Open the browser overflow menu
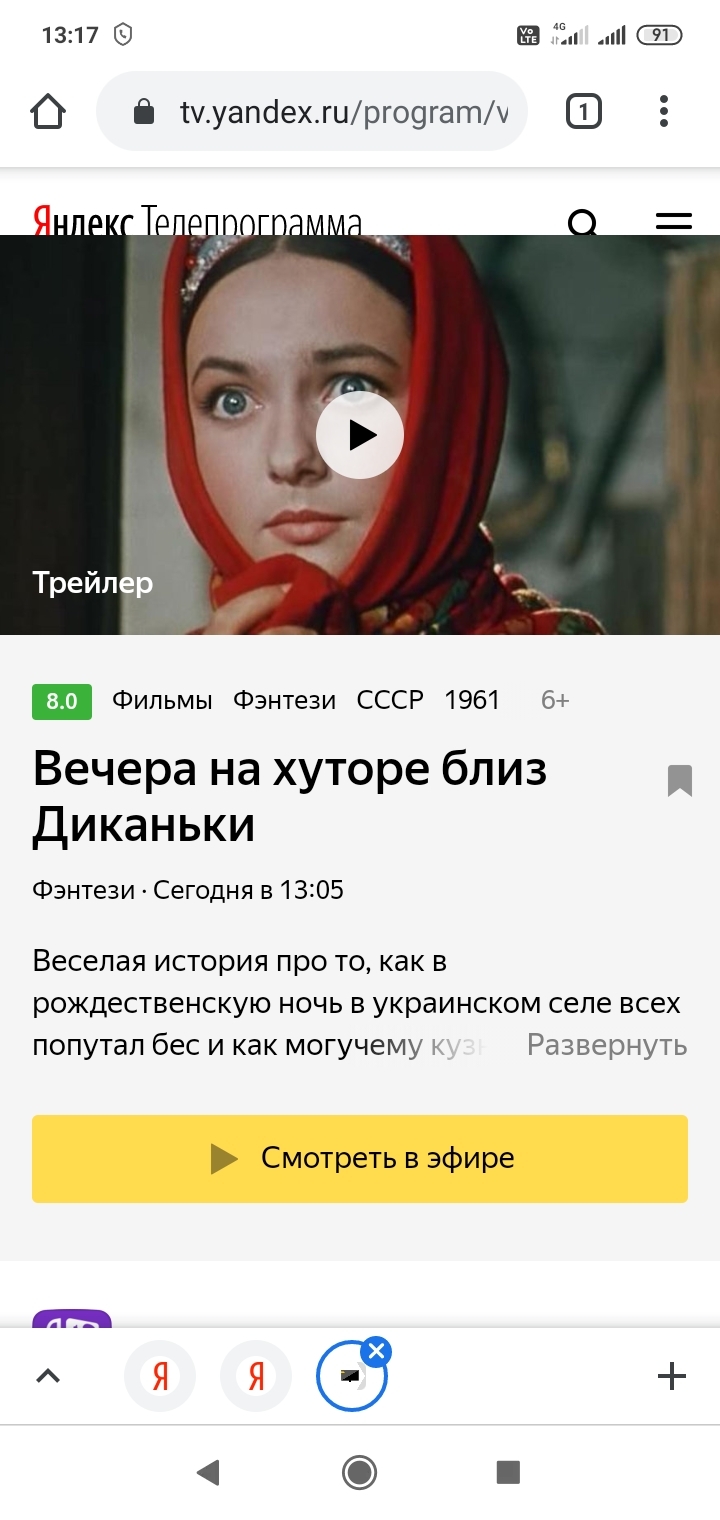 [x=664, y=111]
